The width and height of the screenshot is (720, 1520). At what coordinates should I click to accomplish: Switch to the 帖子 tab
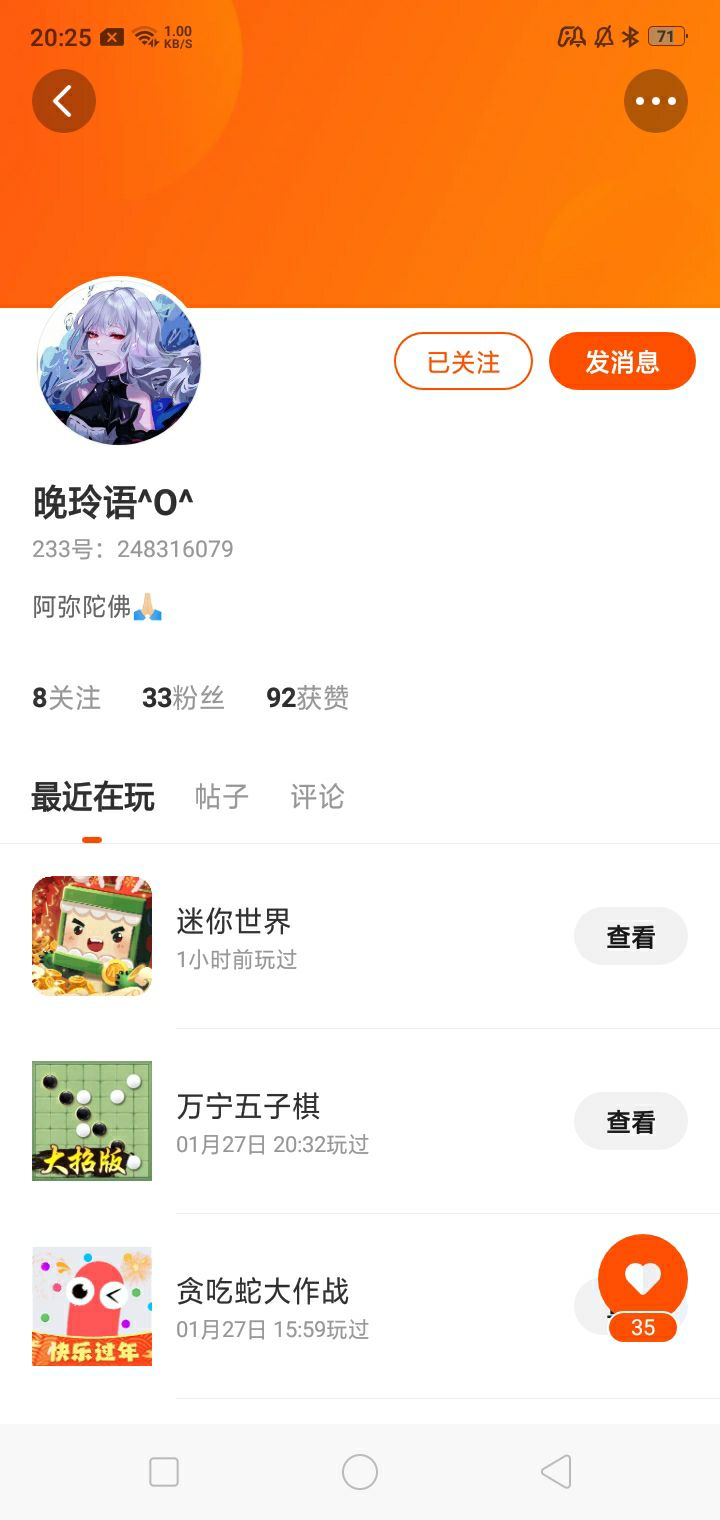221,797
